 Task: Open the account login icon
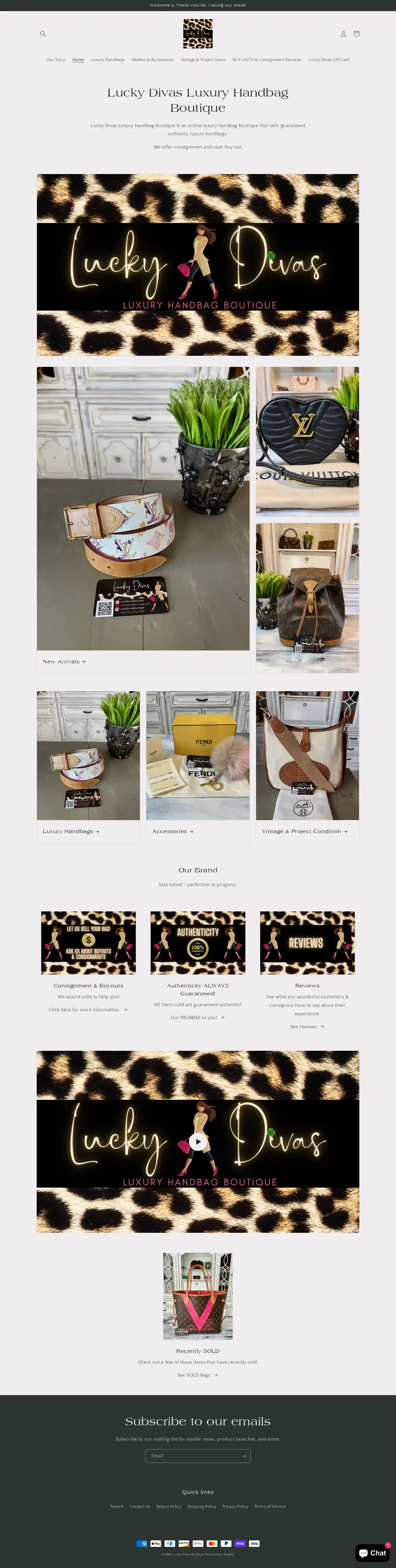pyautogui.click(x=343, y=34)
